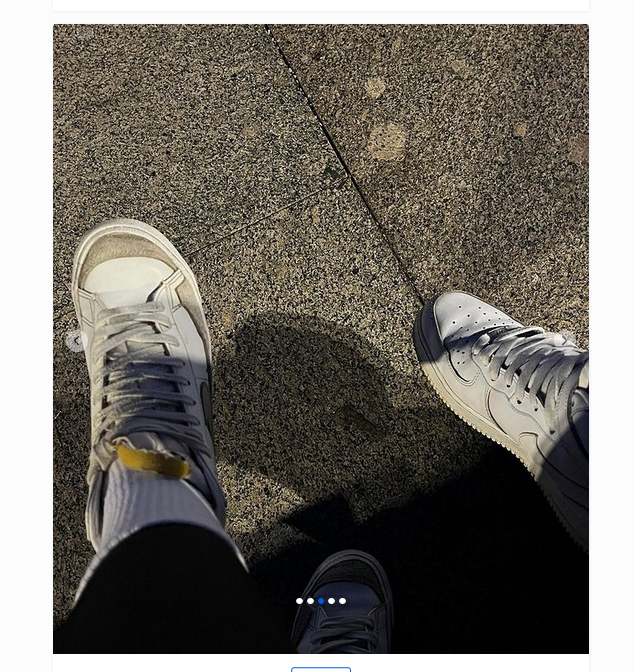
Task: Jump to the first carousel dot
Action: [299, 601]
